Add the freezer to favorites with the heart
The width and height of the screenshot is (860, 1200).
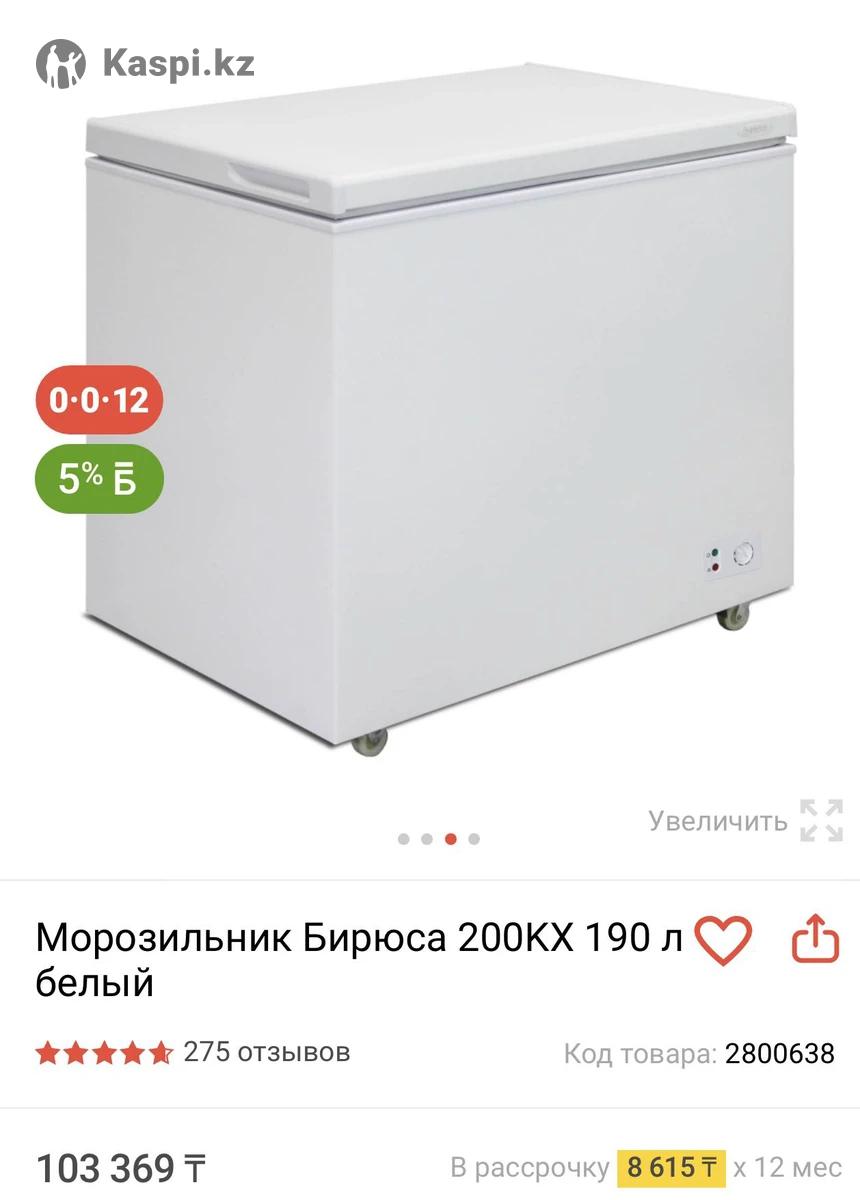(x=722, y=940)
